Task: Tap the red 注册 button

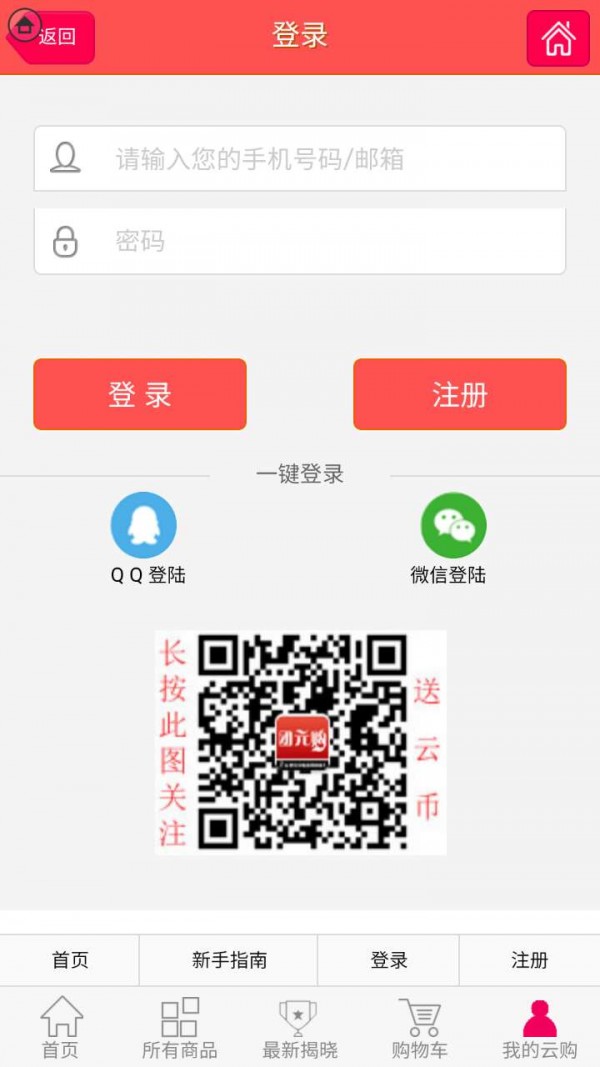Action: tap(460, 395)
